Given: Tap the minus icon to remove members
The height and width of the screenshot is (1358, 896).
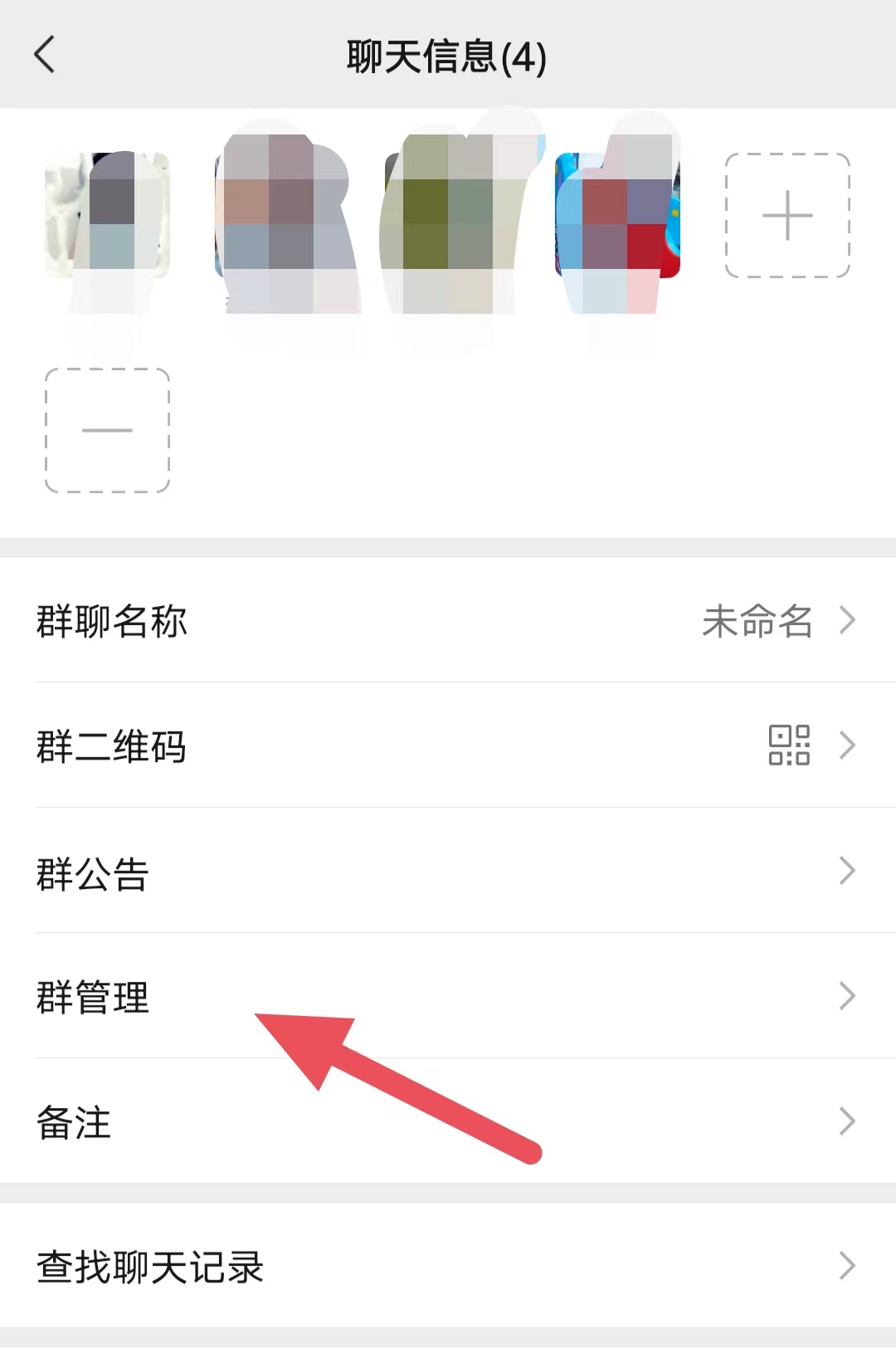Looking at the screenshot, I should pyautogui.click(x=106, y=428).
